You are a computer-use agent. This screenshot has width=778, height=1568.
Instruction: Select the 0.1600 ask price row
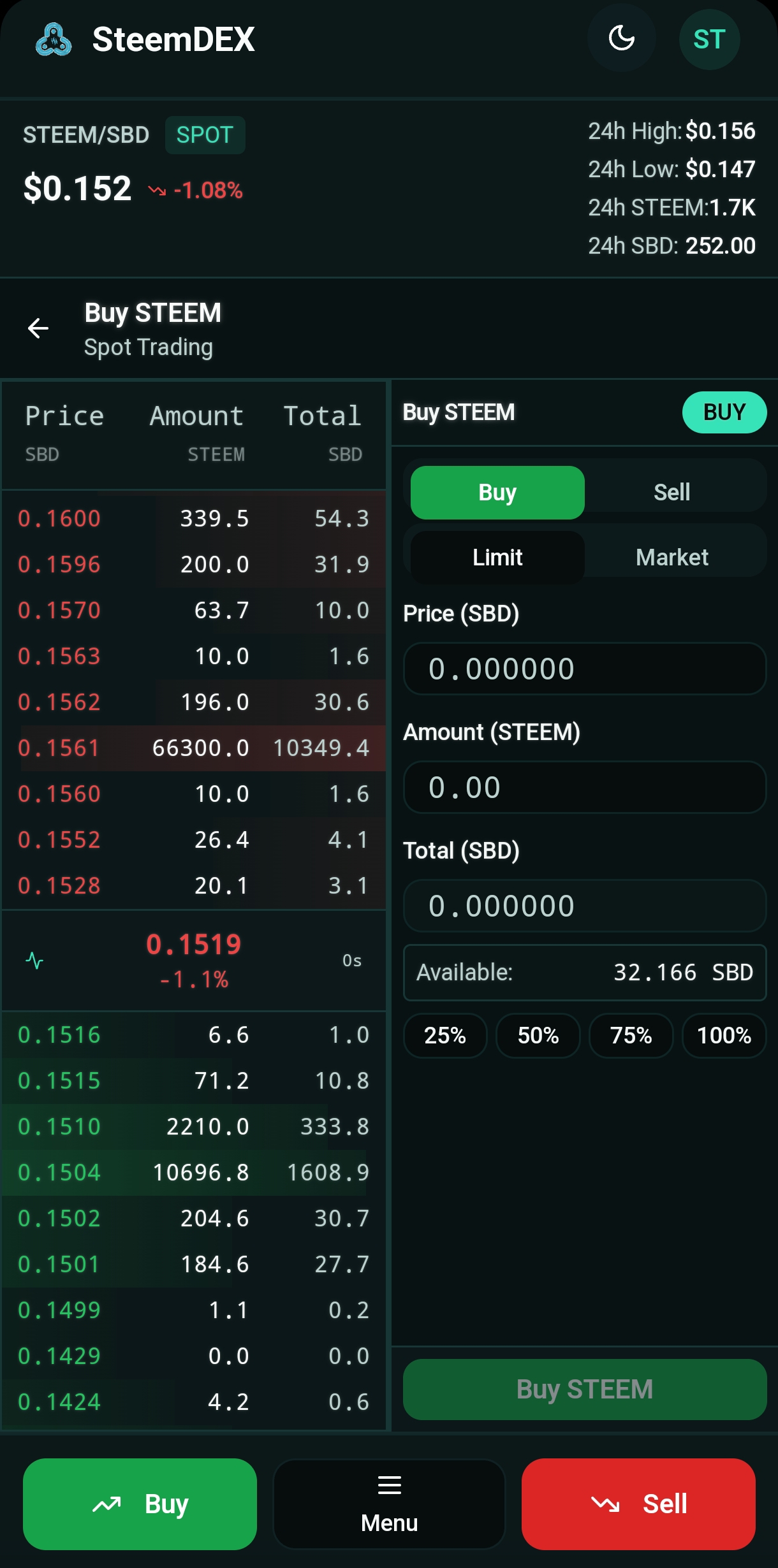[x=194, y=518]
